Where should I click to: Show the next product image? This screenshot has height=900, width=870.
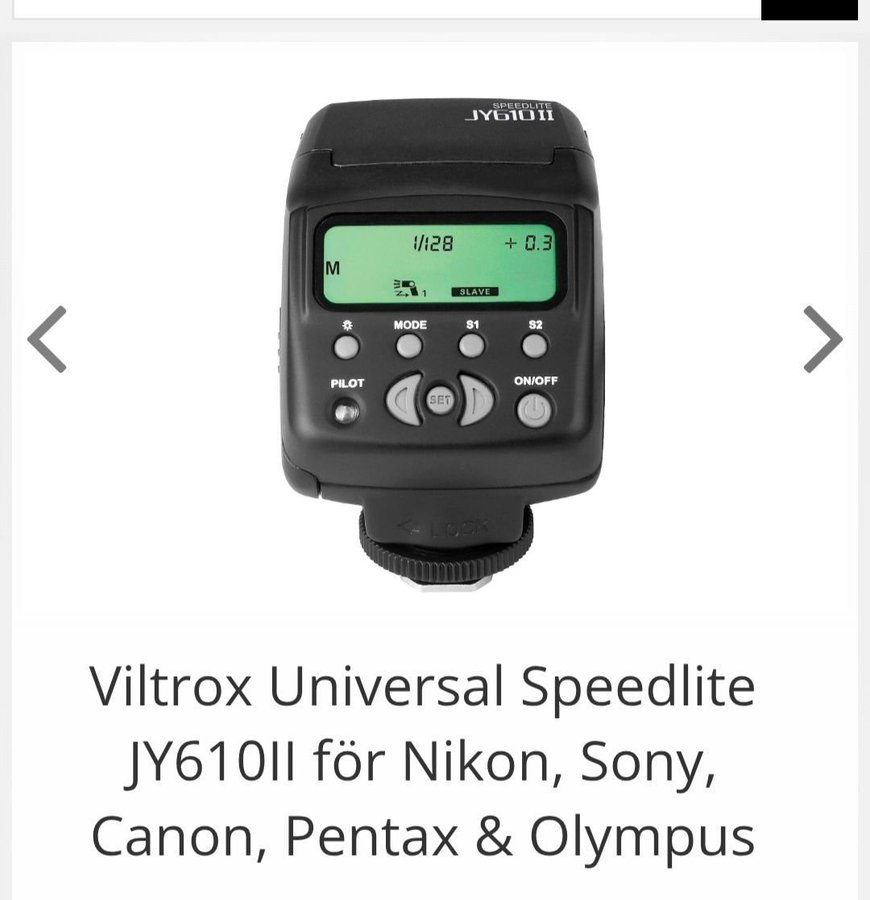822,339
